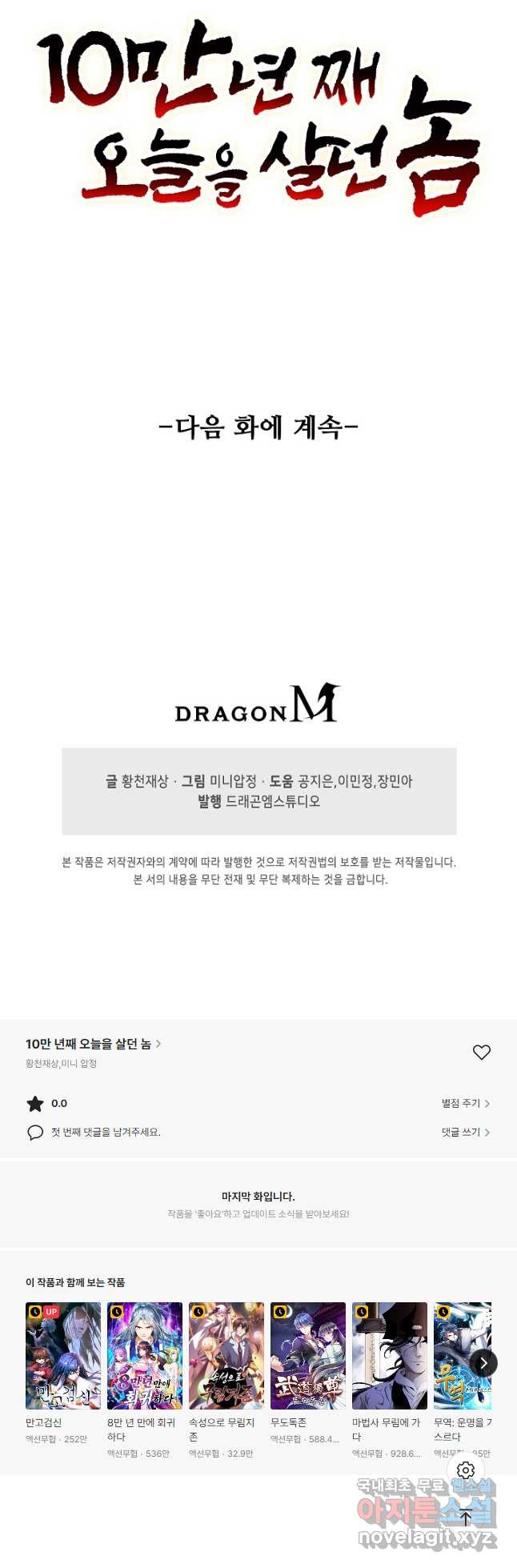Open 8만 년 만에 회귀하다
Viewport: 517px width, 1568px height.
pyautogui.click(x=145, y=1356)
